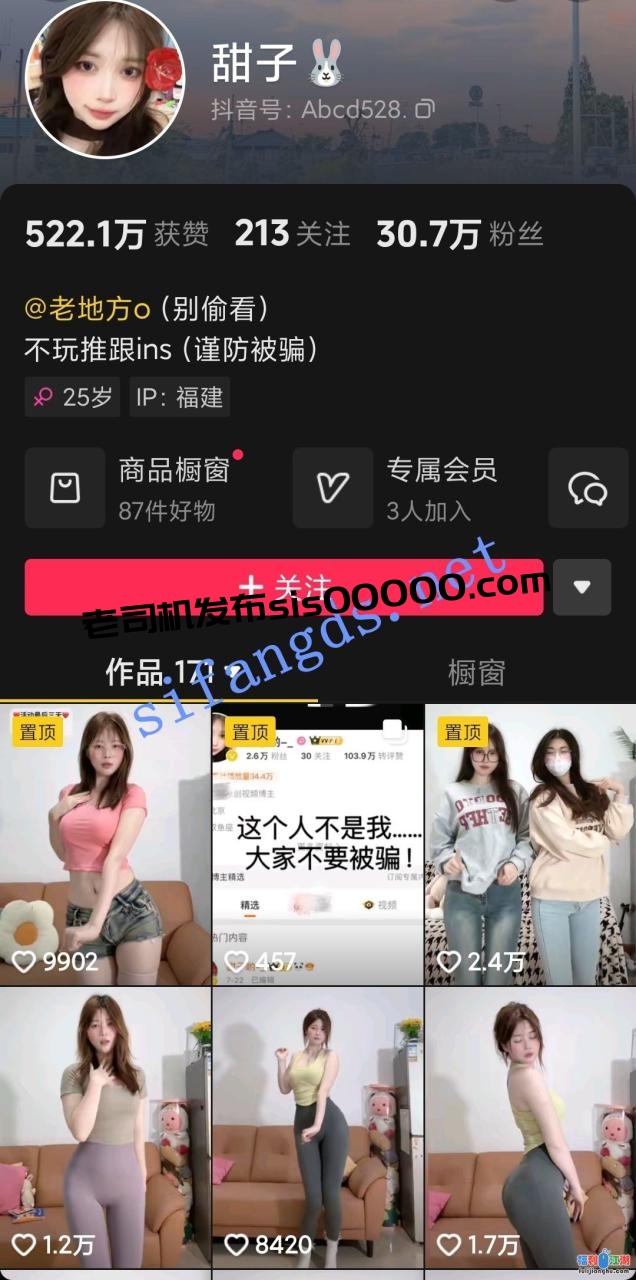The width and height of the screenshot is (636, 1280).
Task: Open pinned video with 2.4万 likes
Action: pyautogui.click(x=530, y=845)
